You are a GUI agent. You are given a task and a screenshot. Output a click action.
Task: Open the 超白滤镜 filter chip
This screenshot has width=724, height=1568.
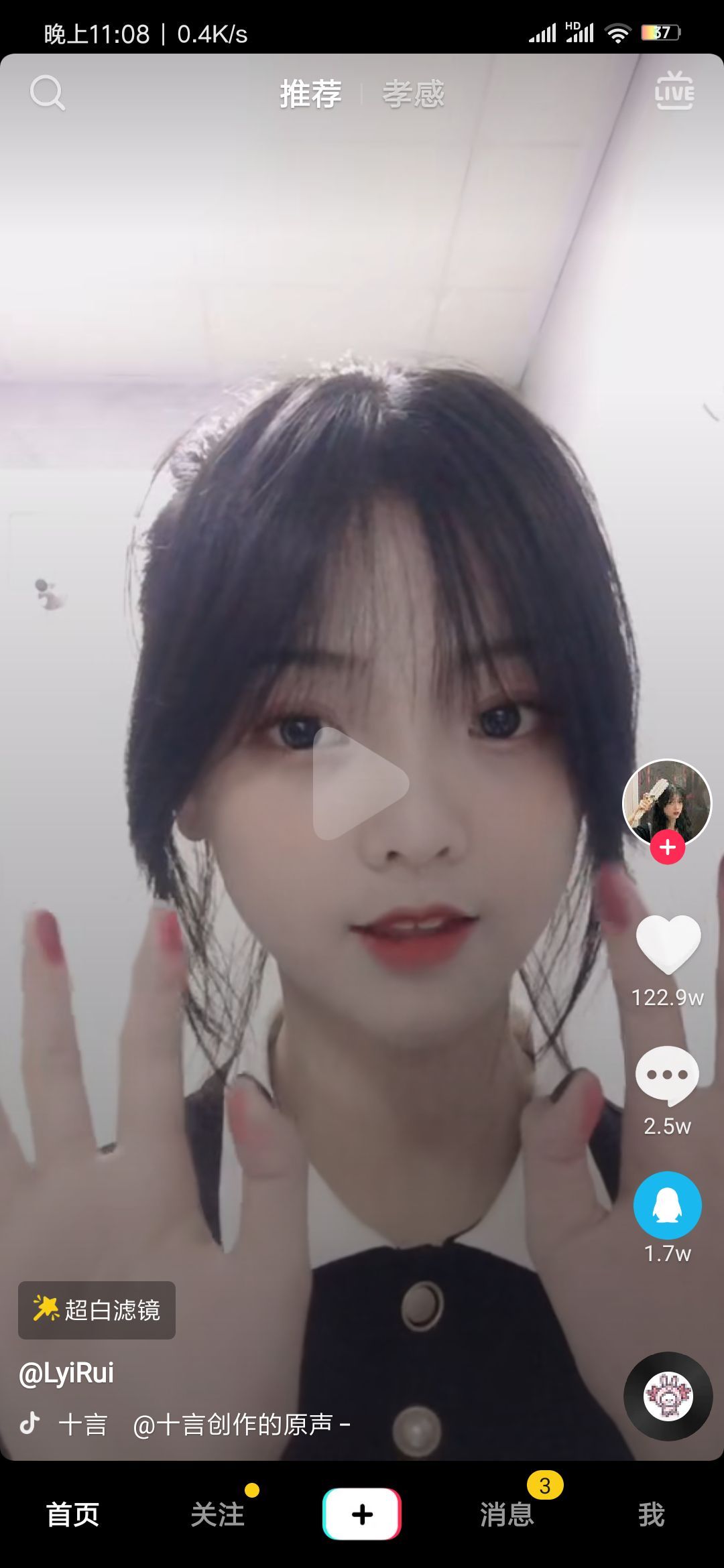click(x=97, y=1309)
